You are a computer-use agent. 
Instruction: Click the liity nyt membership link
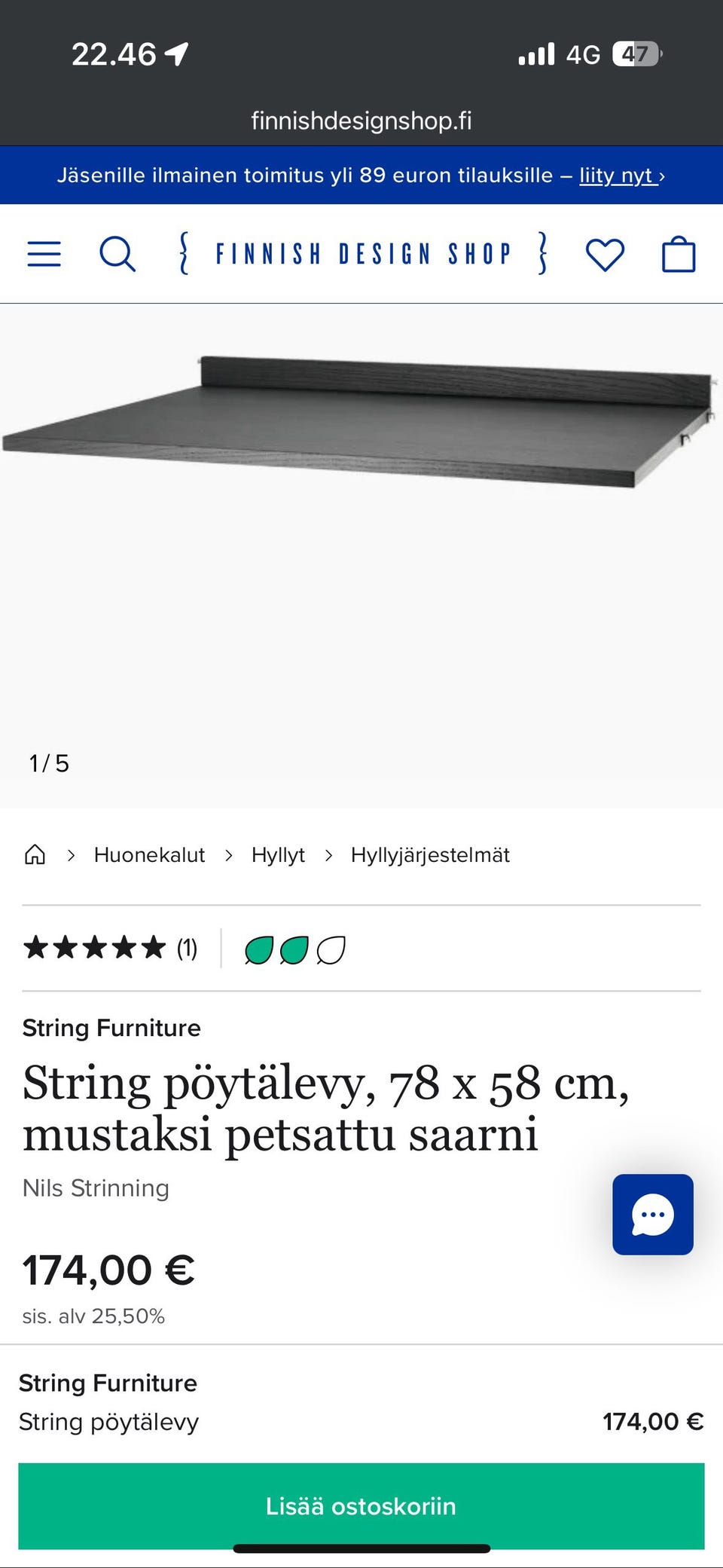coord(617,175)
